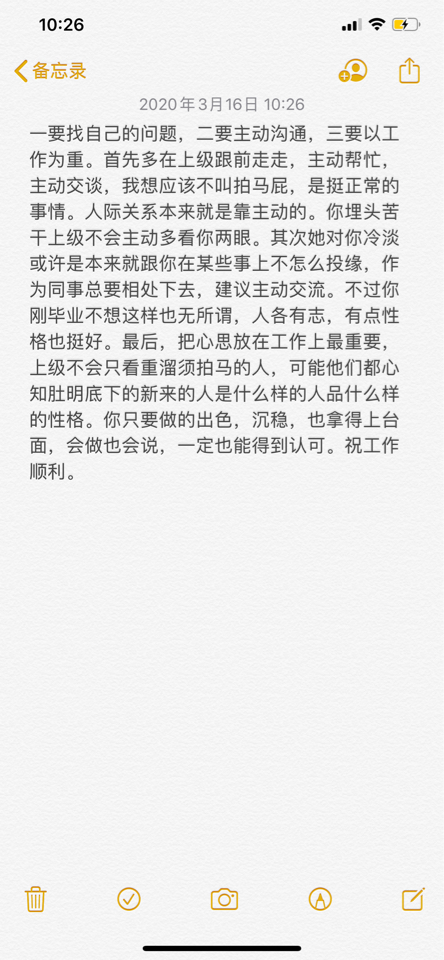Compose a new note

coord(413,898)
